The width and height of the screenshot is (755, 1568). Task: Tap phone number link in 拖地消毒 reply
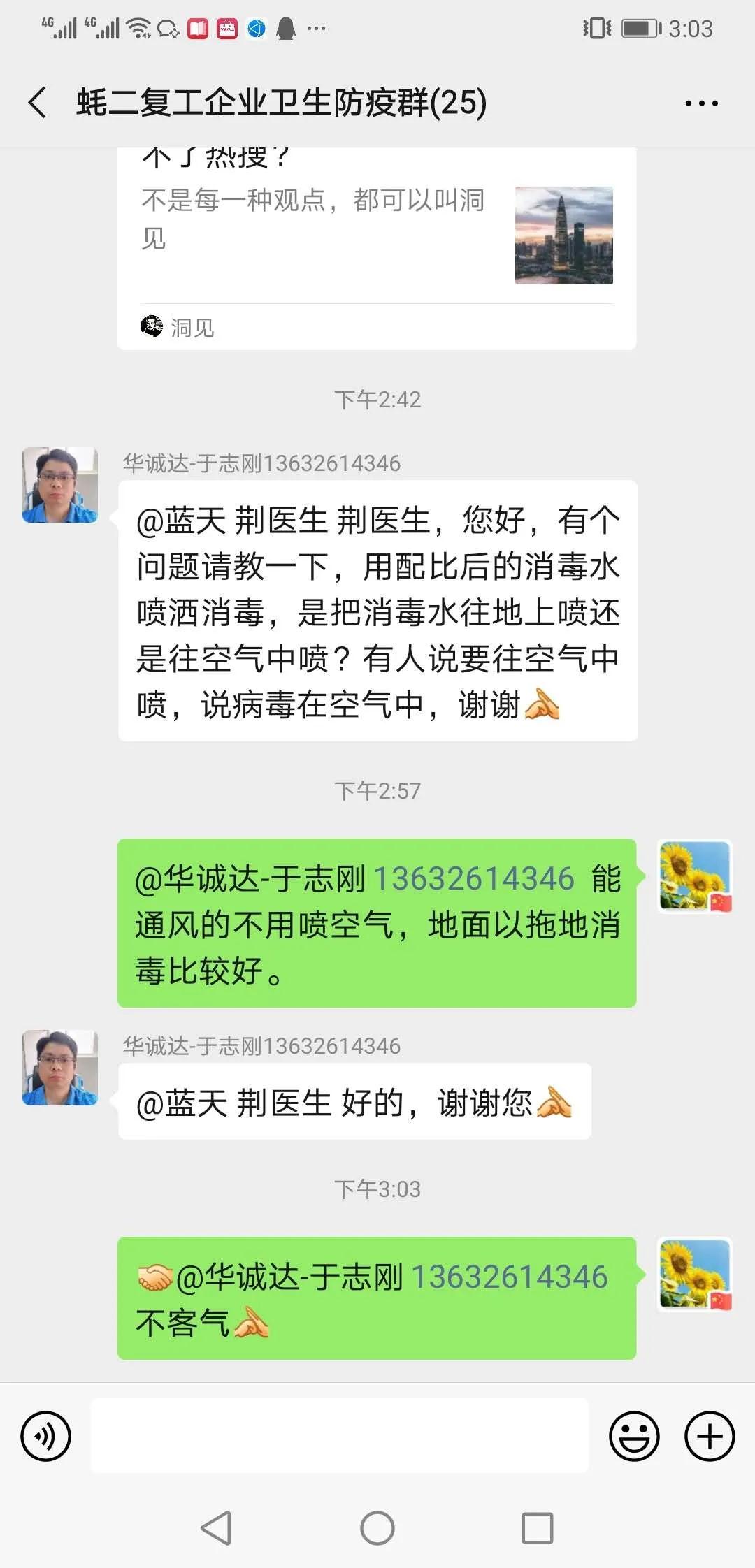pos(474,879)
